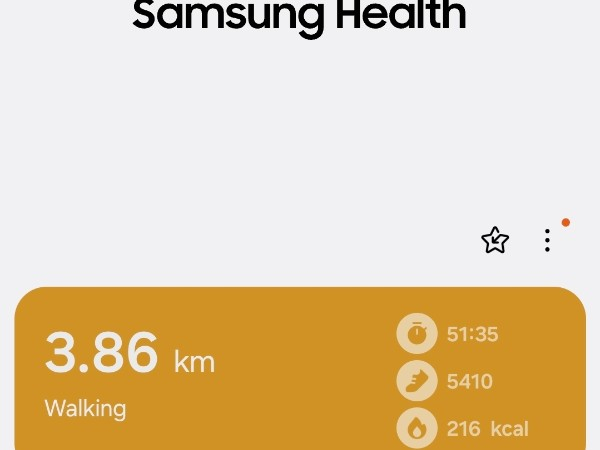Tap the star badge icon
The image size is (600, 450).
point(495,240)
